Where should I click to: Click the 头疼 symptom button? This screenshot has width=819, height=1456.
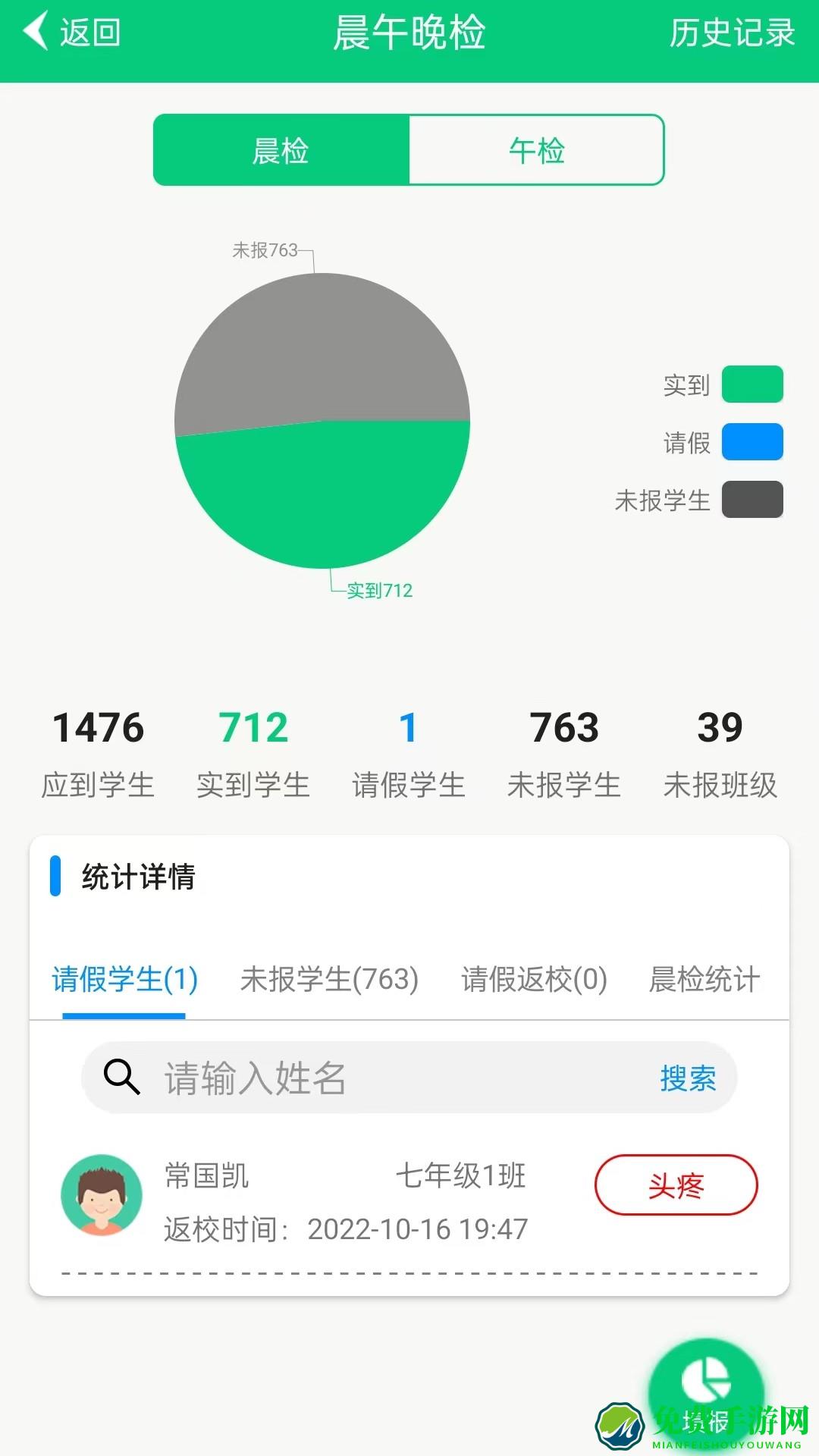click(676, 1185)
